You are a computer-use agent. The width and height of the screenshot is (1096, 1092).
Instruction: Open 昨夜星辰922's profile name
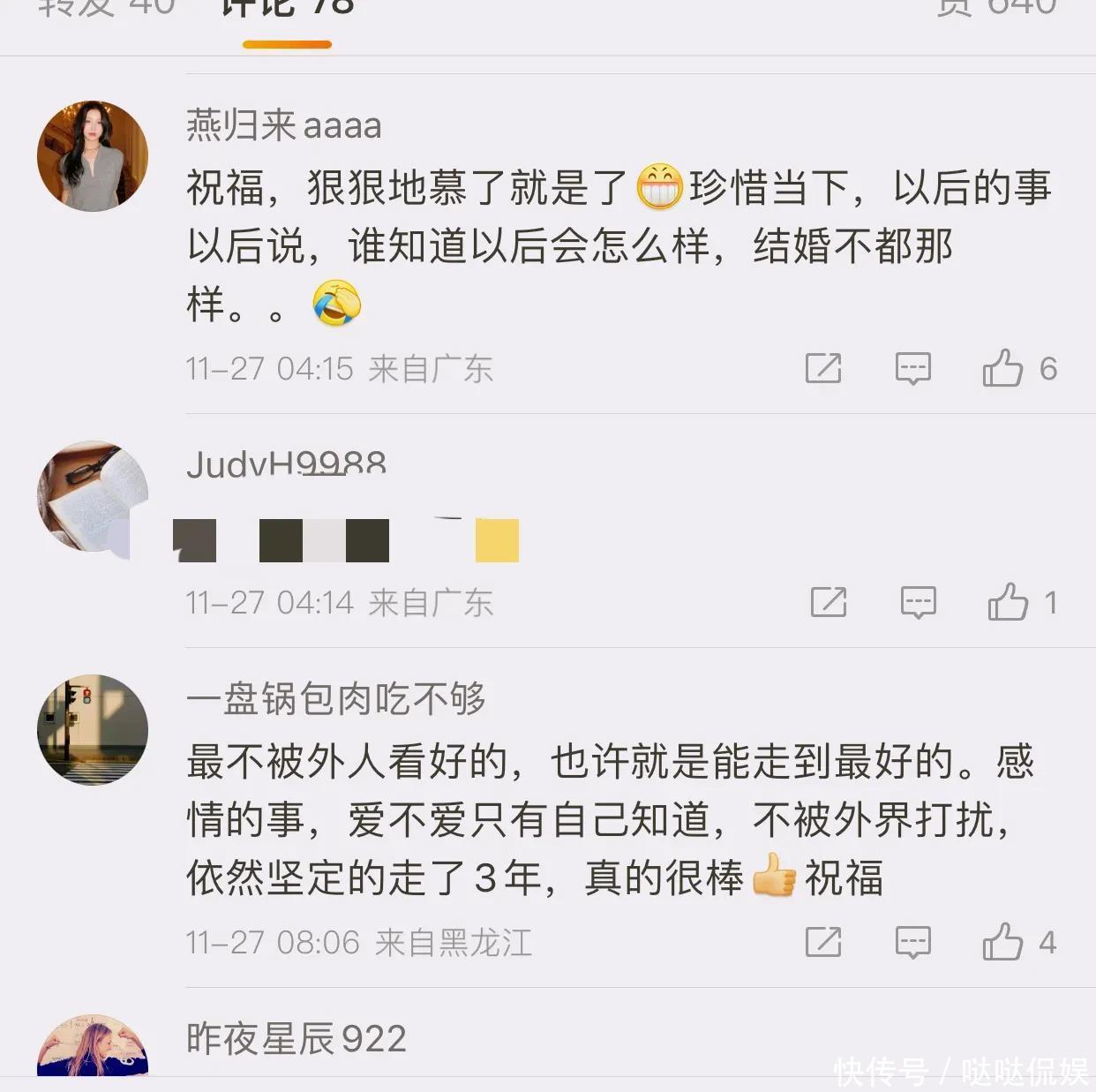coord(296,1039)
